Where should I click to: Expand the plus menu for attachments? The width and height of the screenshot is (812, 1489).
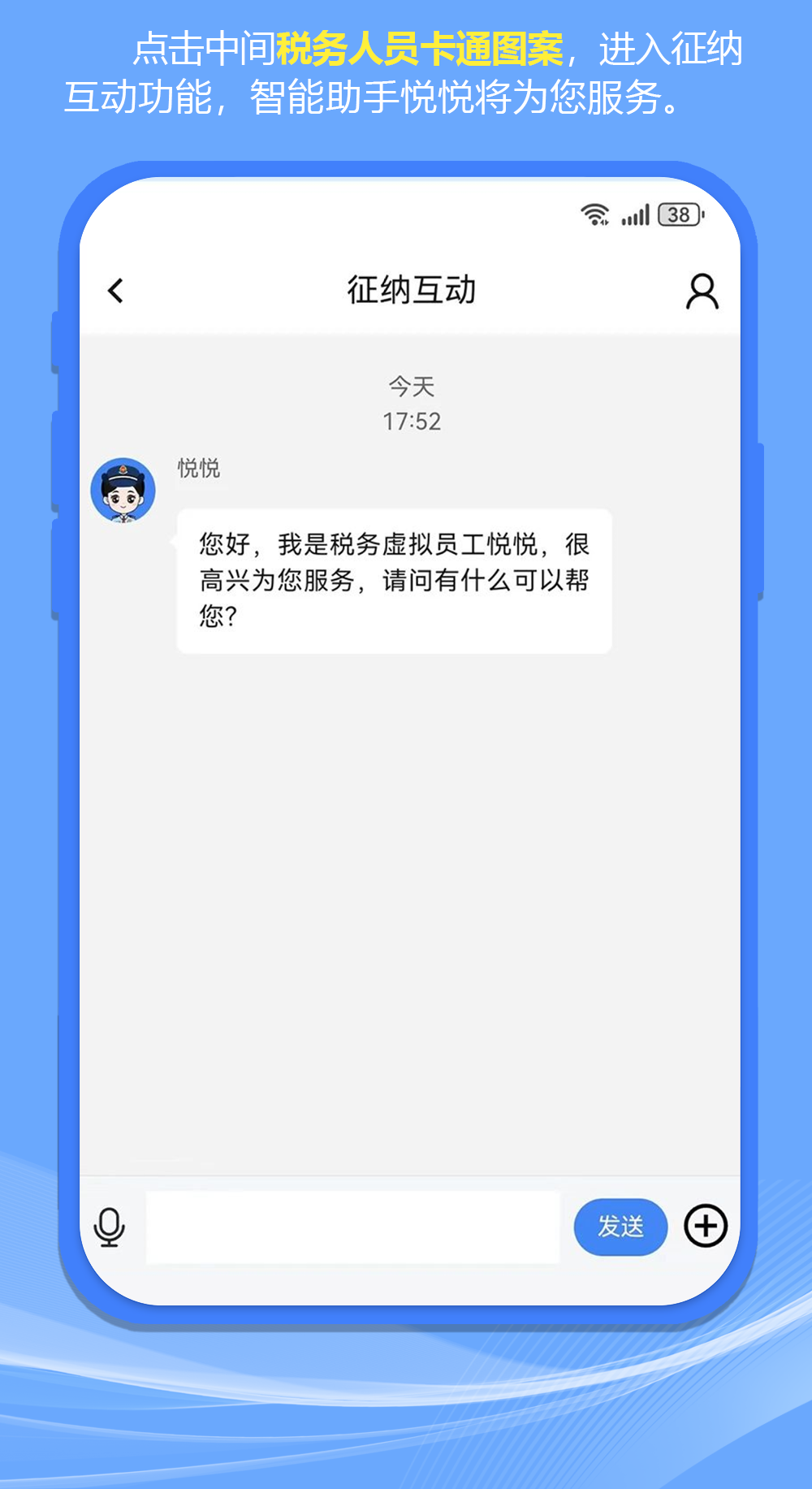coord(704,1227)
